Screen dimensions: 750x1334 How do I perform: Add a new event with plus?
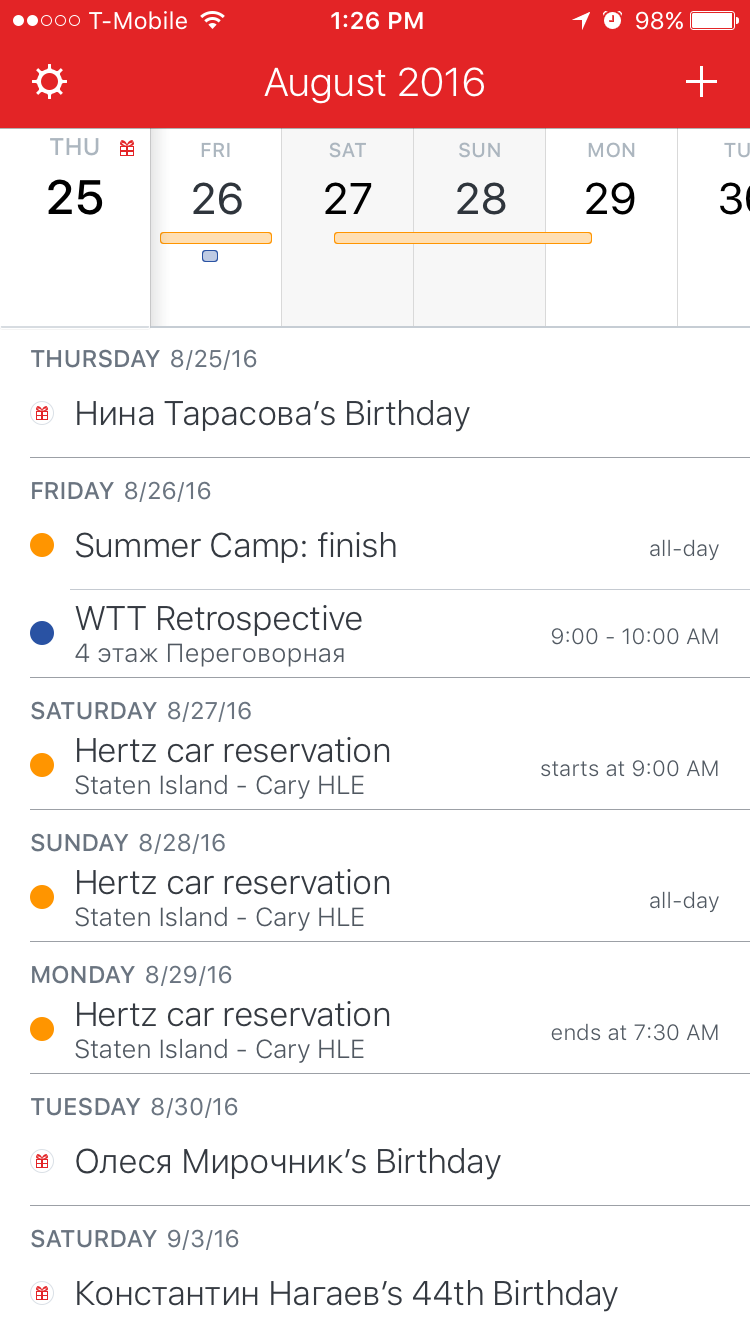click(x=702, y=82)
